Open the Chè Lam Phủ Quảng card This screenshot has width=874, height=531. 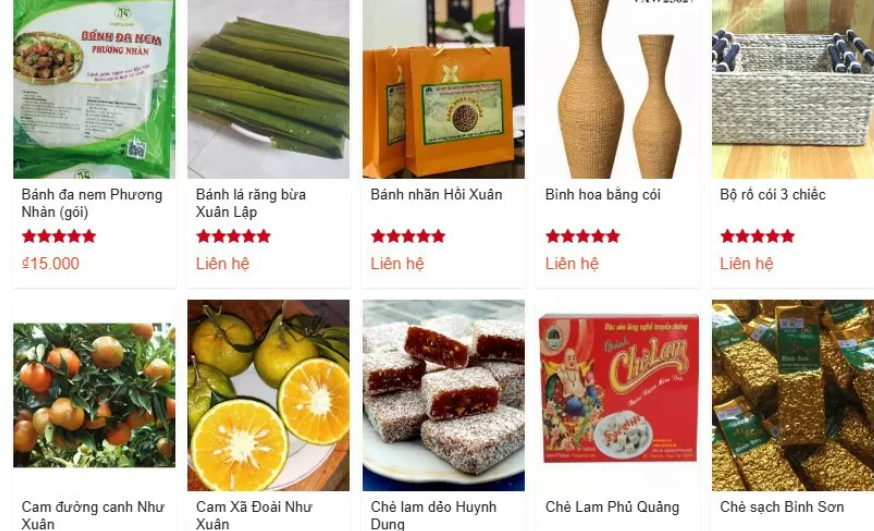point(617,395)
